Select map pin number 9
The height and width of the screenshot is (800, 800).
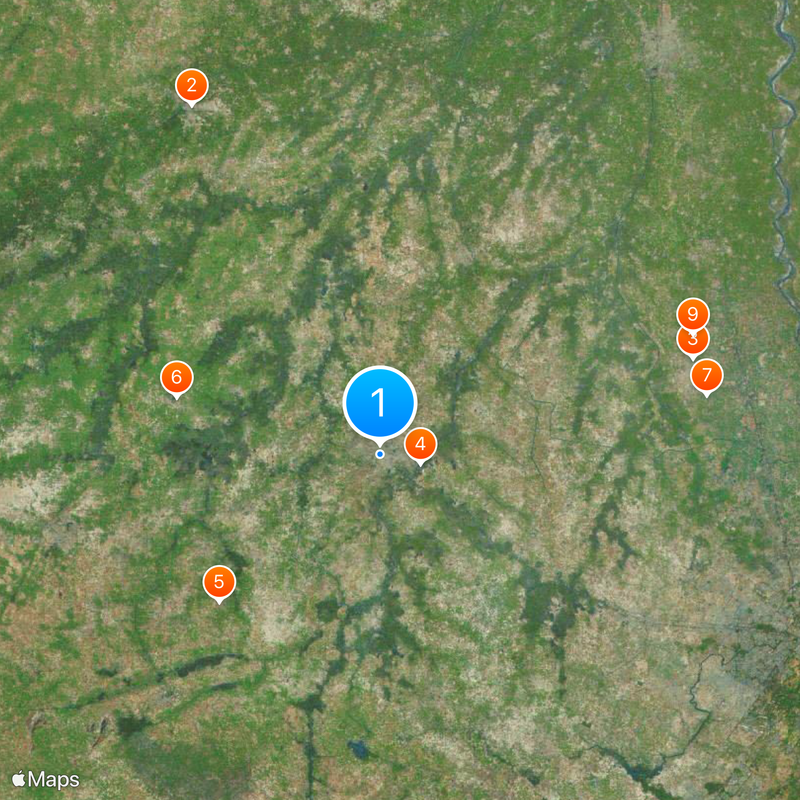(x=692, y=313)
